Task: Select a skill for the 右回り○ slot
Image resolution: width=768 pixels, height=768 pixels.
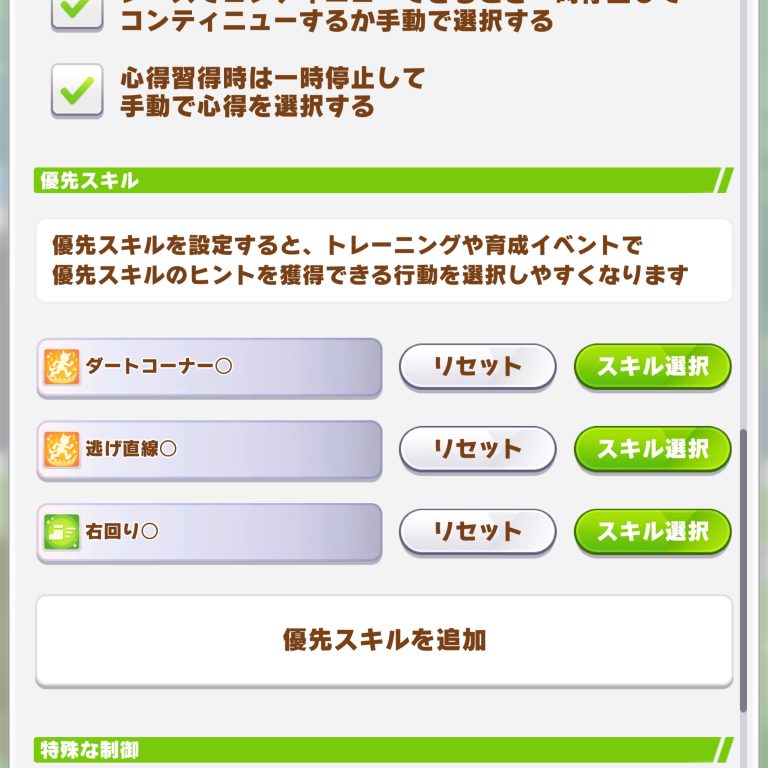Action: [x=652, y=531]
